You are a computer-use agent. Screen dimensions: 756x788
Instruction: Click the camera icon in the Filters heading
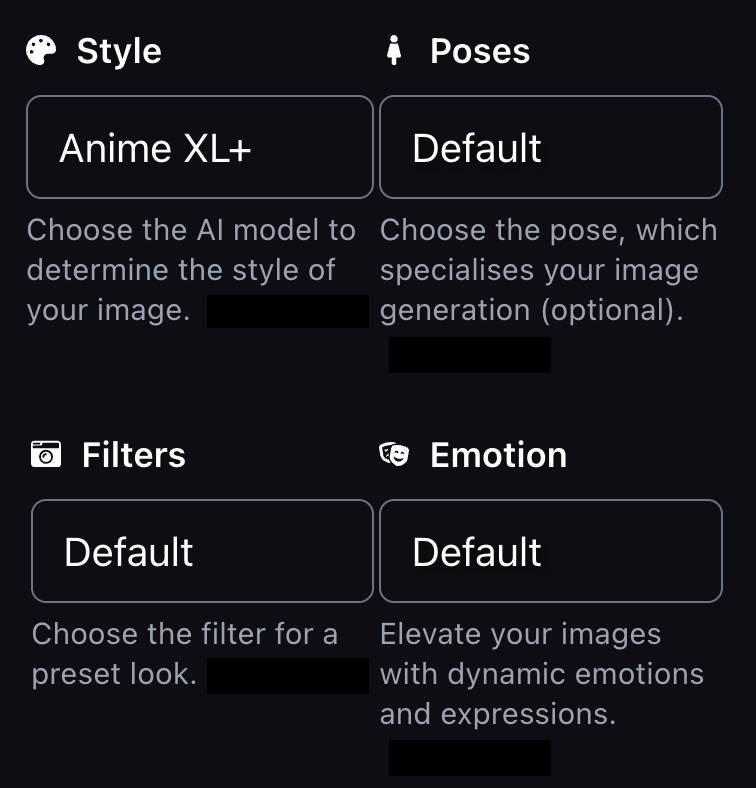[45, 455]
